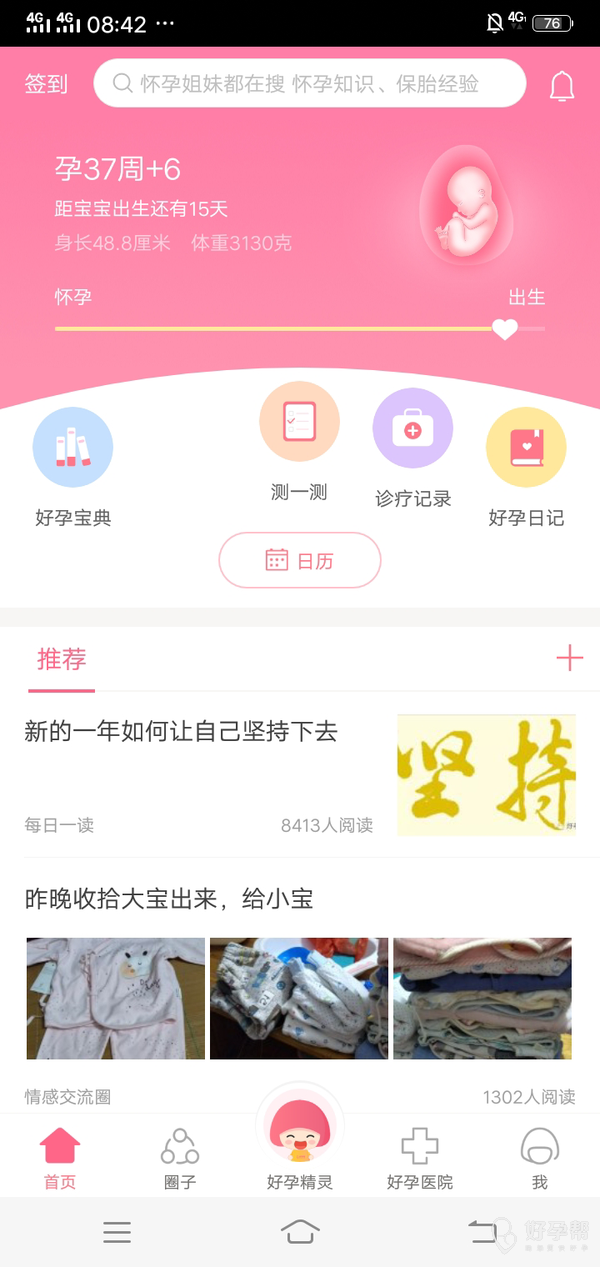This screenshot has height=1267, width=600.
Task: View 诊疗记录 medical records
Action: pos(413,430)
